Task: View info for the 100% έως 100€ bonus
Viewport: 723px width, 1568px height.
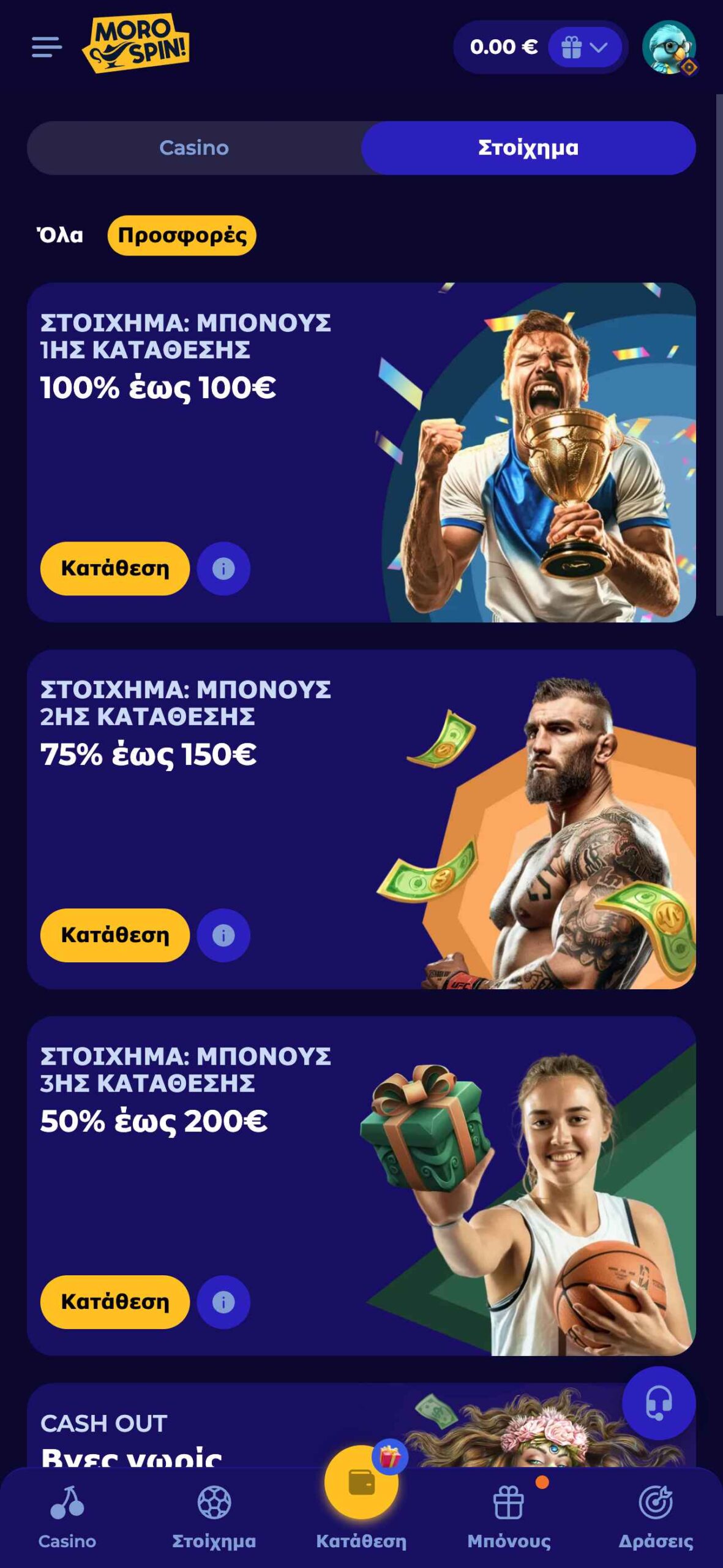Action: coord(223,568)
